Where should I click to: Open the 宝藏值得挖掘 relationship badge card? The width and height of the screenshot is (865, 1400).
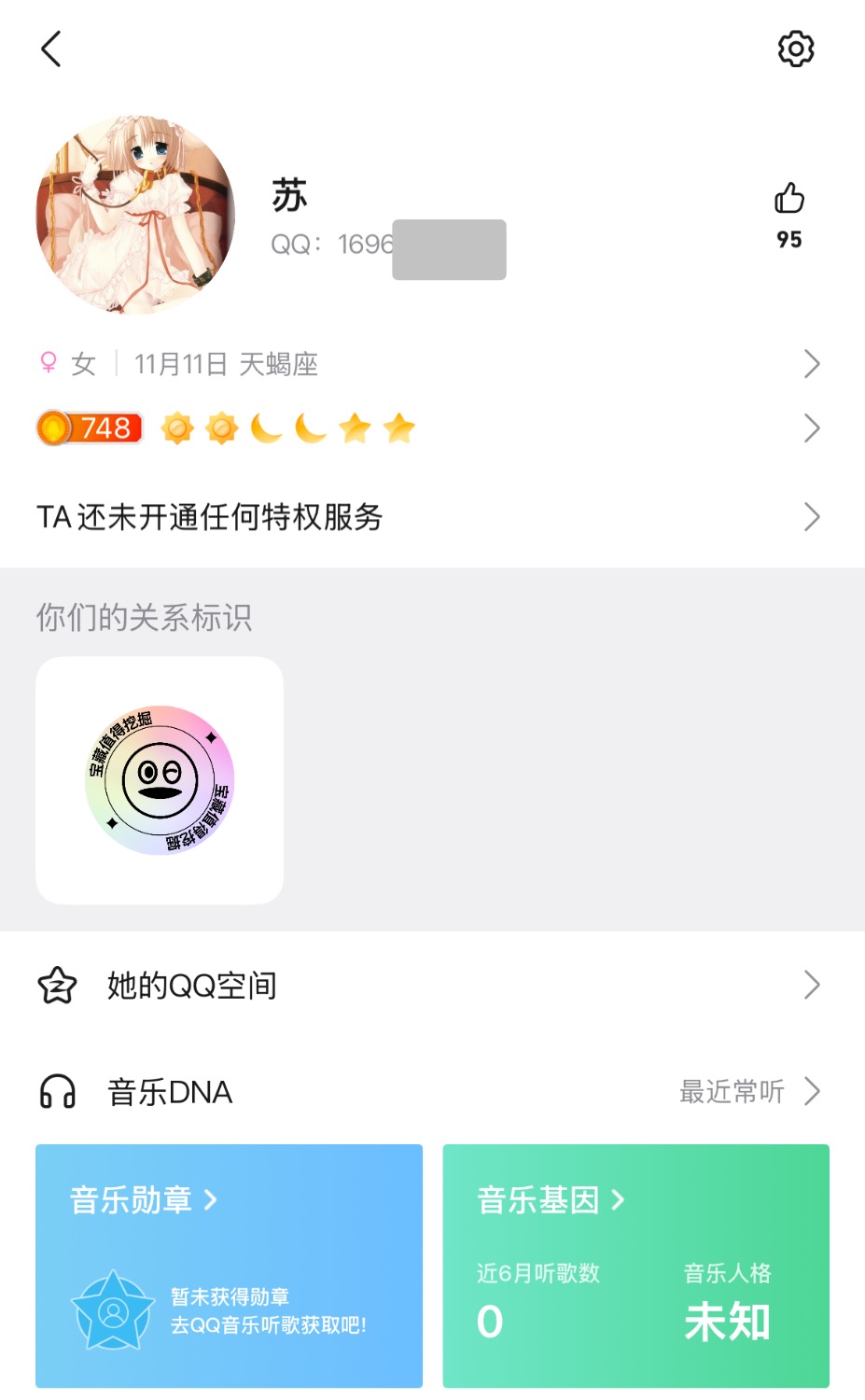coord(160,780)
